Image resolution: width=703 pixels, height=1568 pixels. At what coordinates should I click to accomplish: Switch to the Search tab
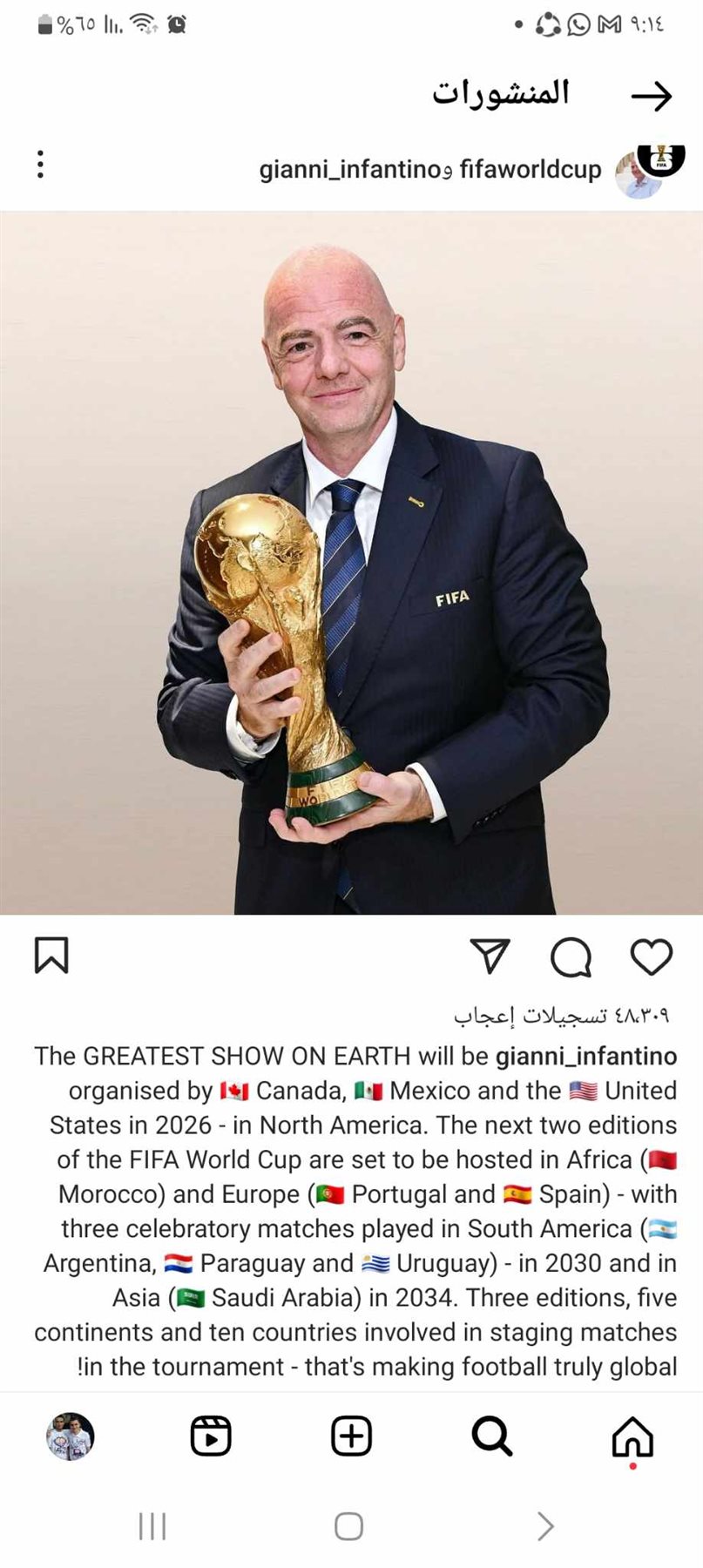491,1436
